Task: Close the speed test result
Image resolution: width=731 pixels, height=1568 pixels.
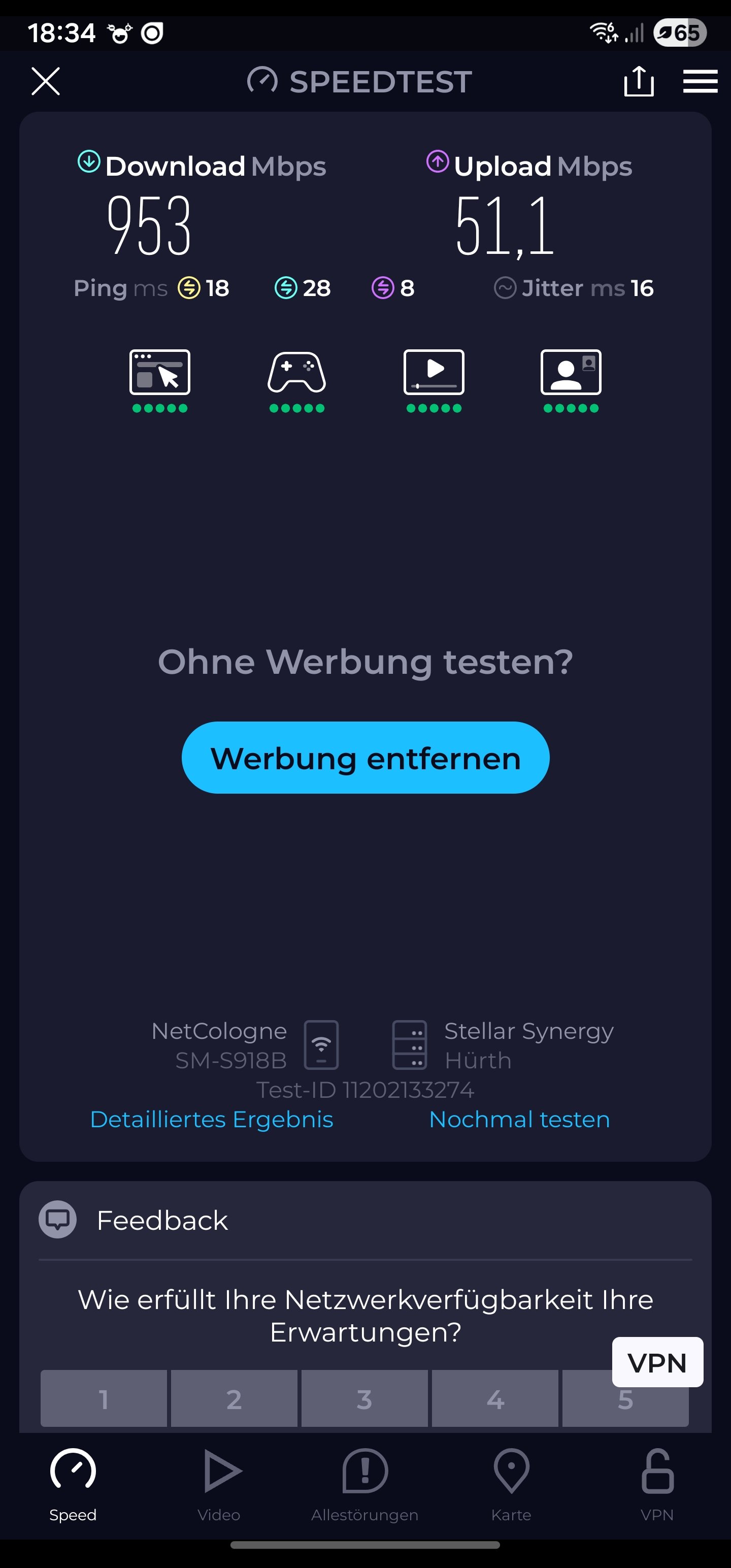Action: (x=46, y=82)
